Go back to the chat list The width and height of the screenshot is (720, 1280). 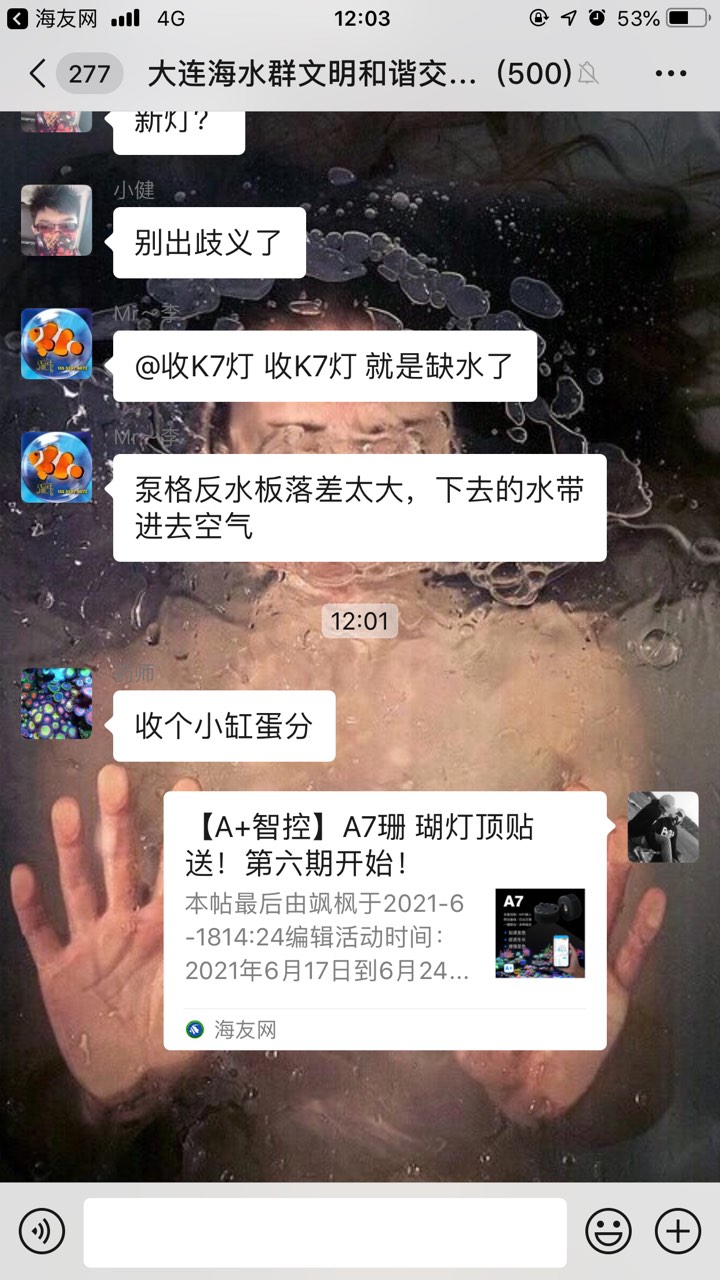[x=38, y=73]
